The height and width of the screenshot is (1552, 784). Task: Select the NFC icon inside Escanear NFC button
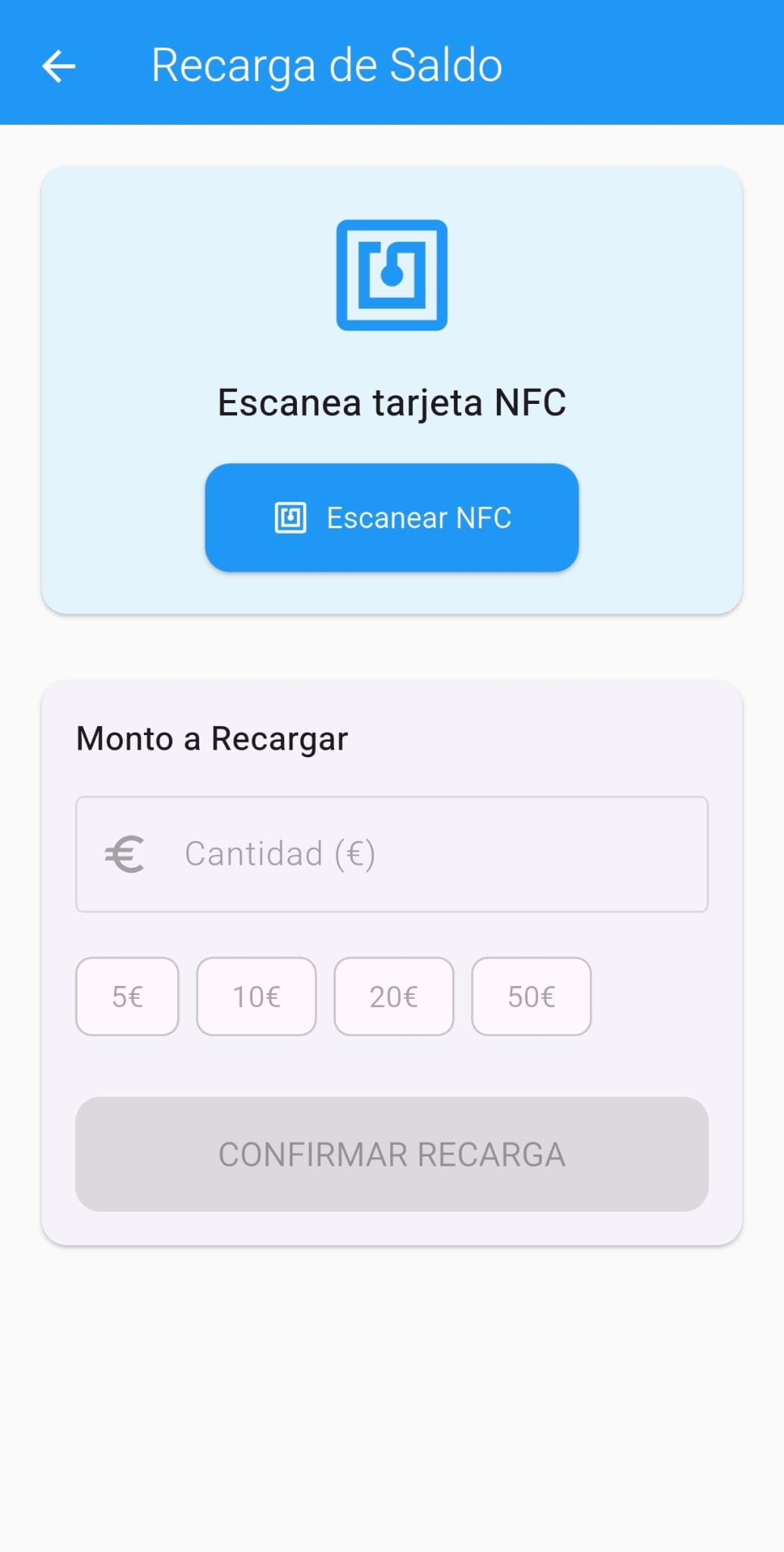tap(290, 516)
